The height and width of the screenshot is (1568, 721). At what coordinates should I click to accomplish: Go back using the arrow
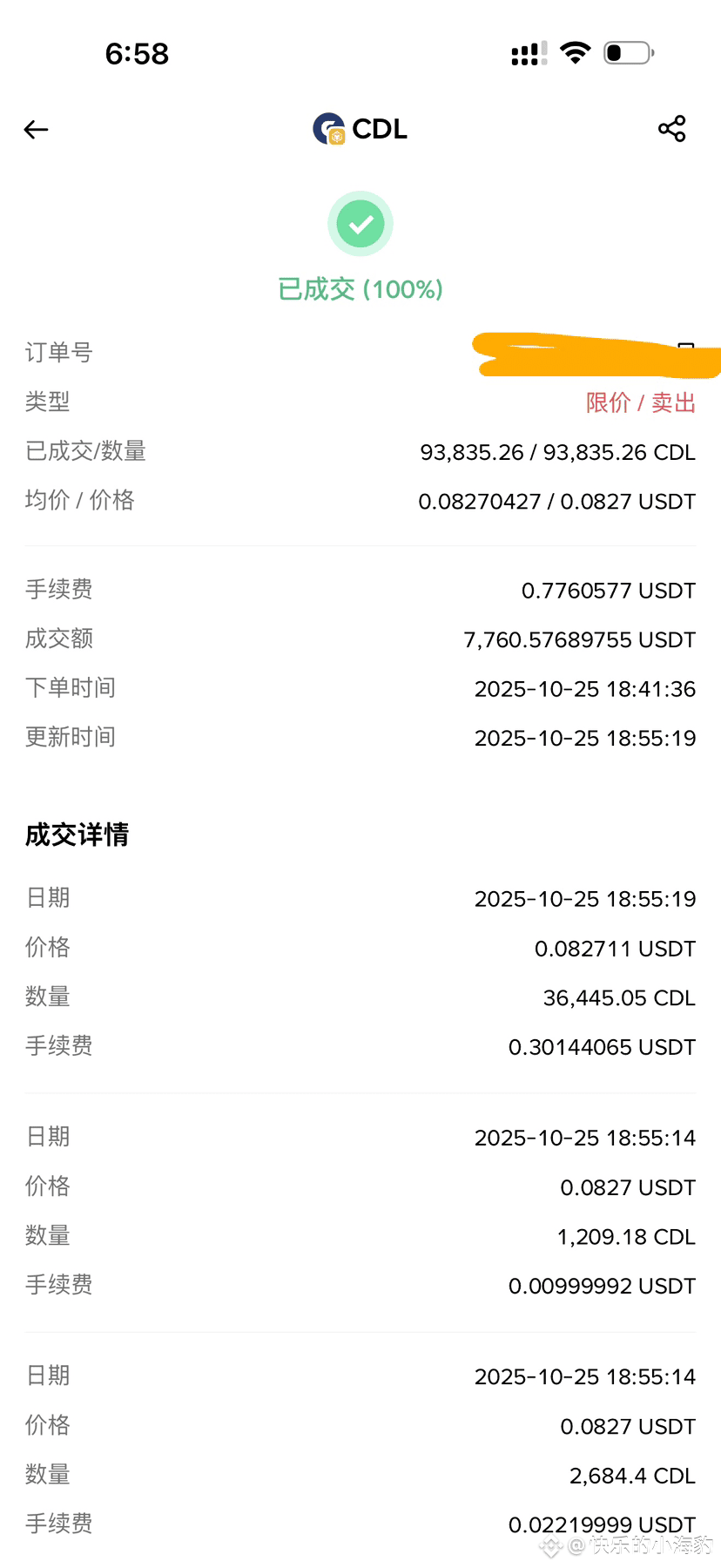pyautogui.click(x=36, y=130)
